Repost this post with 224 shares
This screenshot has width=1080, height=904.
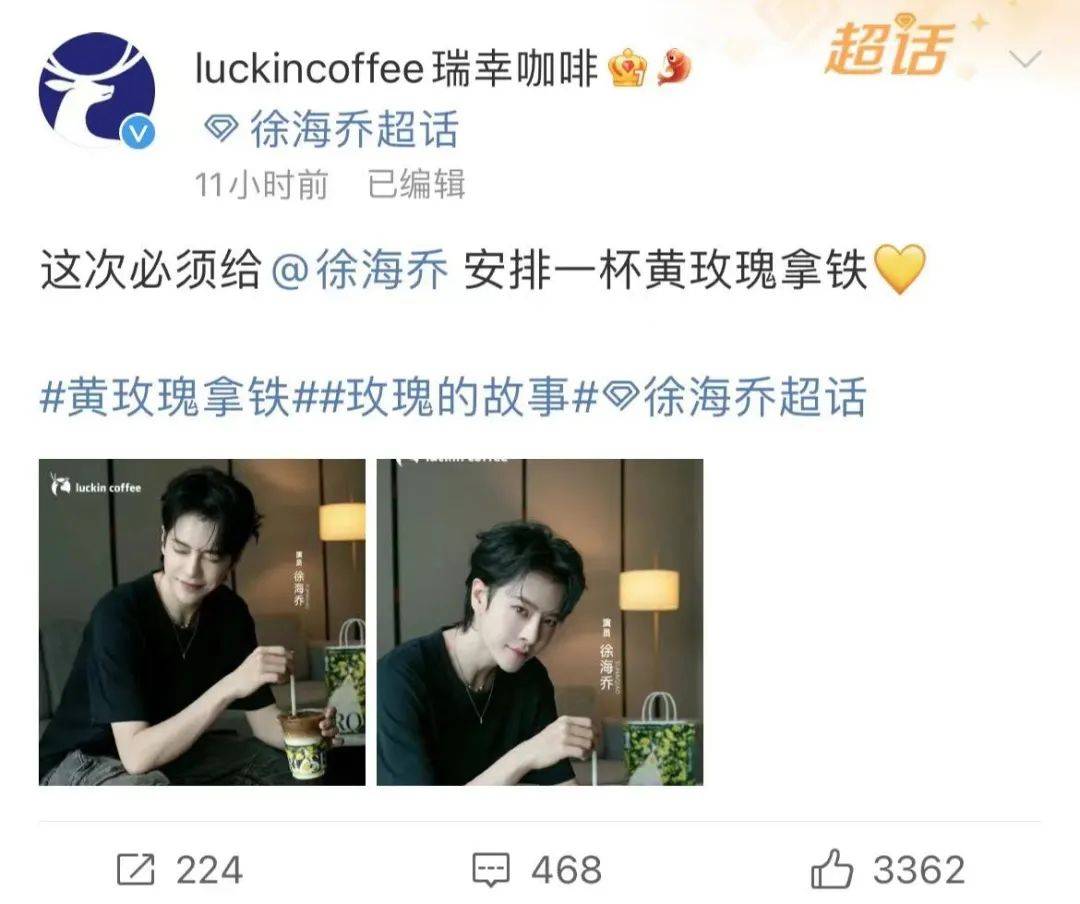click(x=180, y=870)
